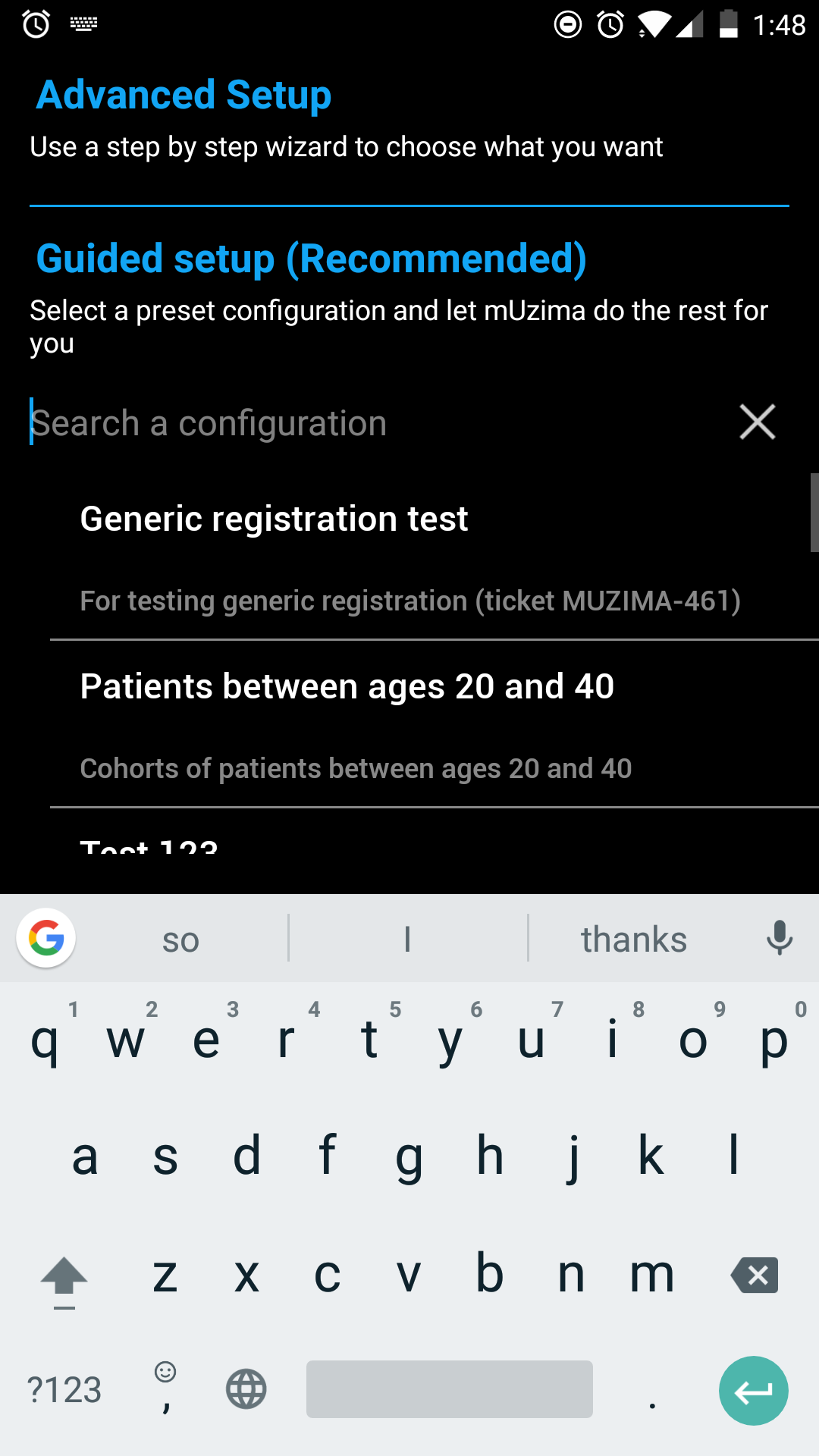
Task: Change keyboard language with globe key
Action: tap(246, 1390)
